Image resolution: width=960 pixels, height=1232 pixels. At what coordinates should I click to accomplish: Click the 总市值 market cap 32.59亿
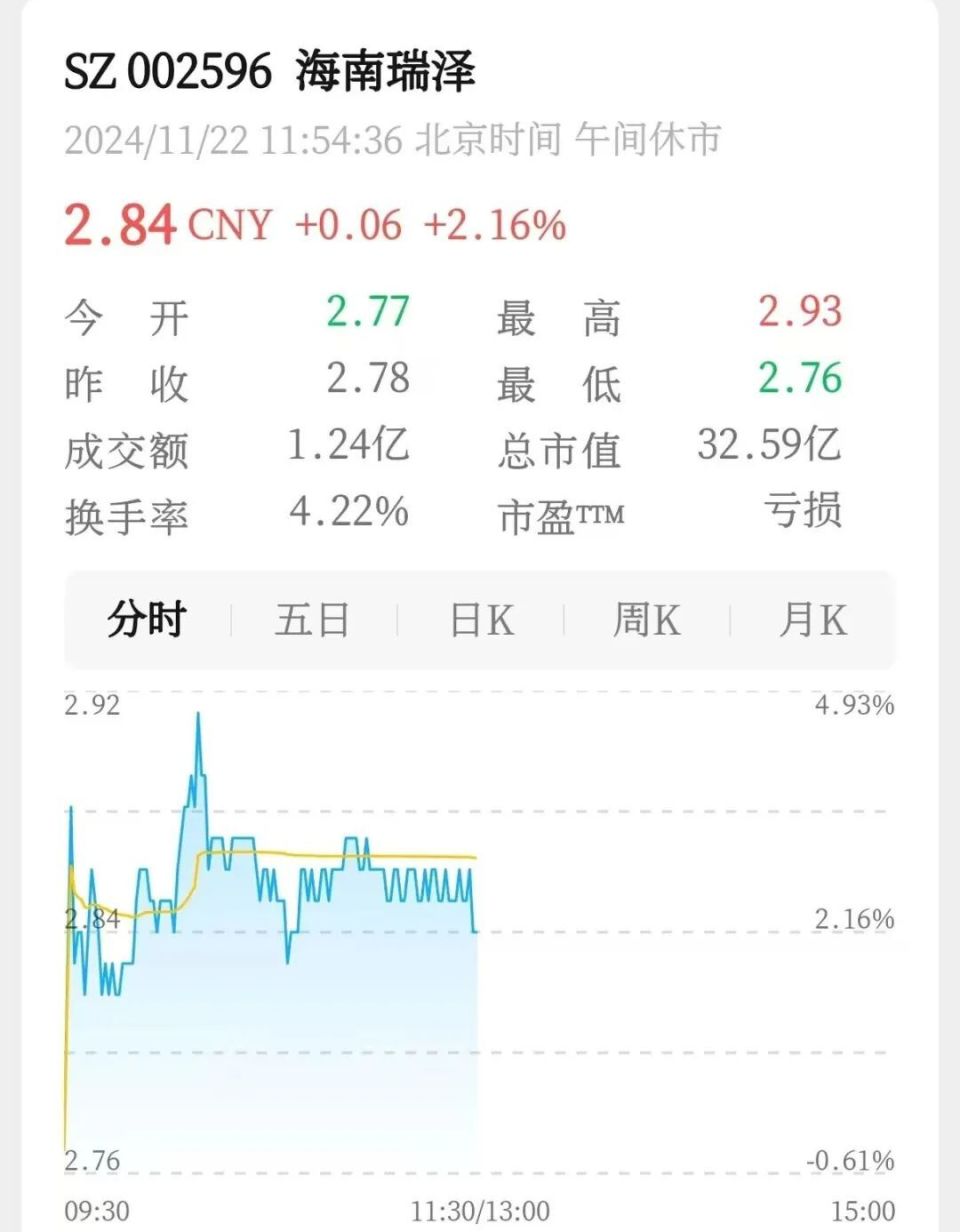[768, 447]
